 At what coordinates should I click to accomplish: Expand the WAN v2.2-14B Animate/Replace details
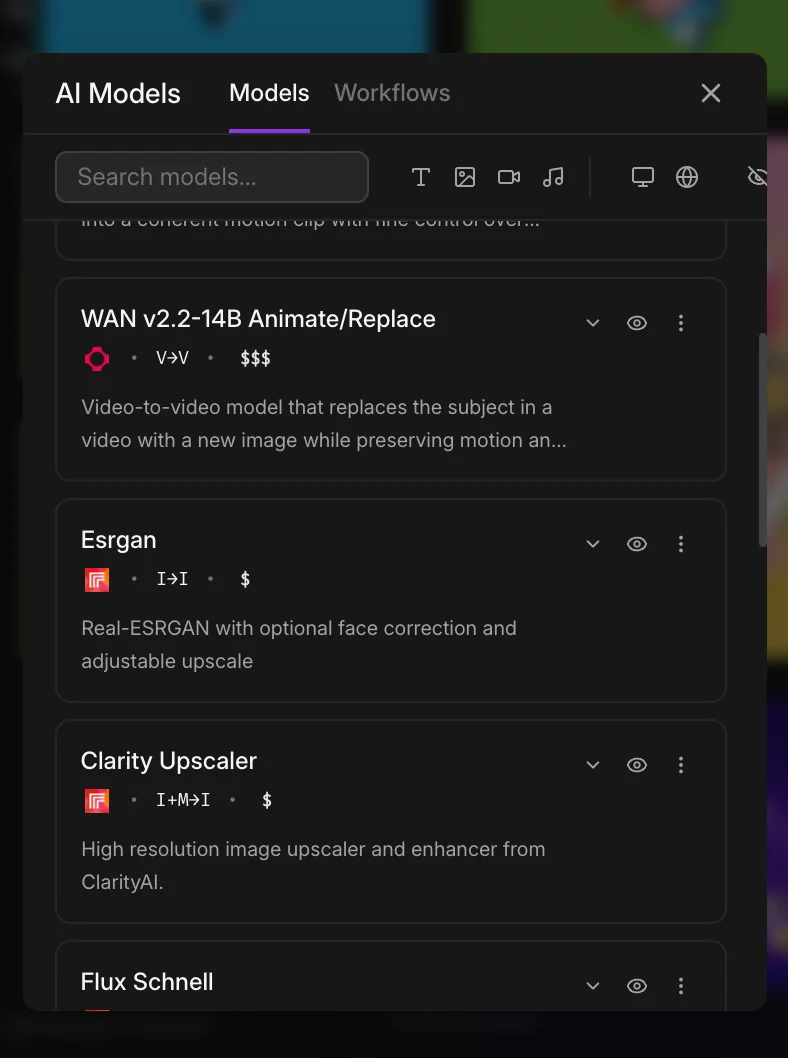pyautogui.click(x=593, y=323)
